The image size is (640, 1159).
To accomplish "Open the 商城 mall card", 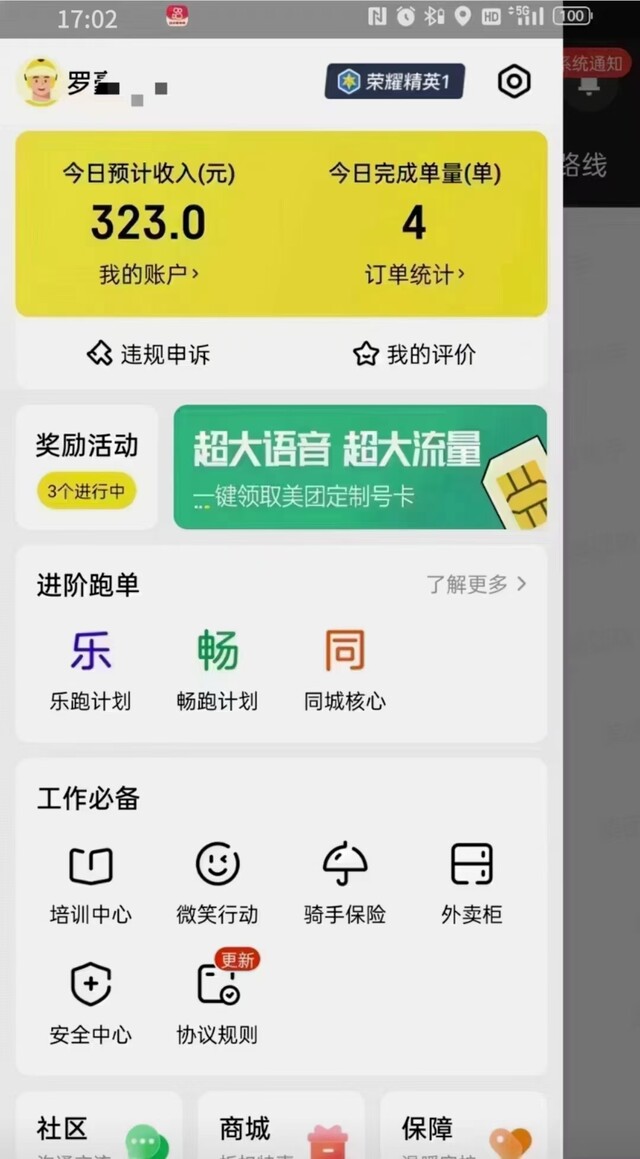I will click(282, 1125).
